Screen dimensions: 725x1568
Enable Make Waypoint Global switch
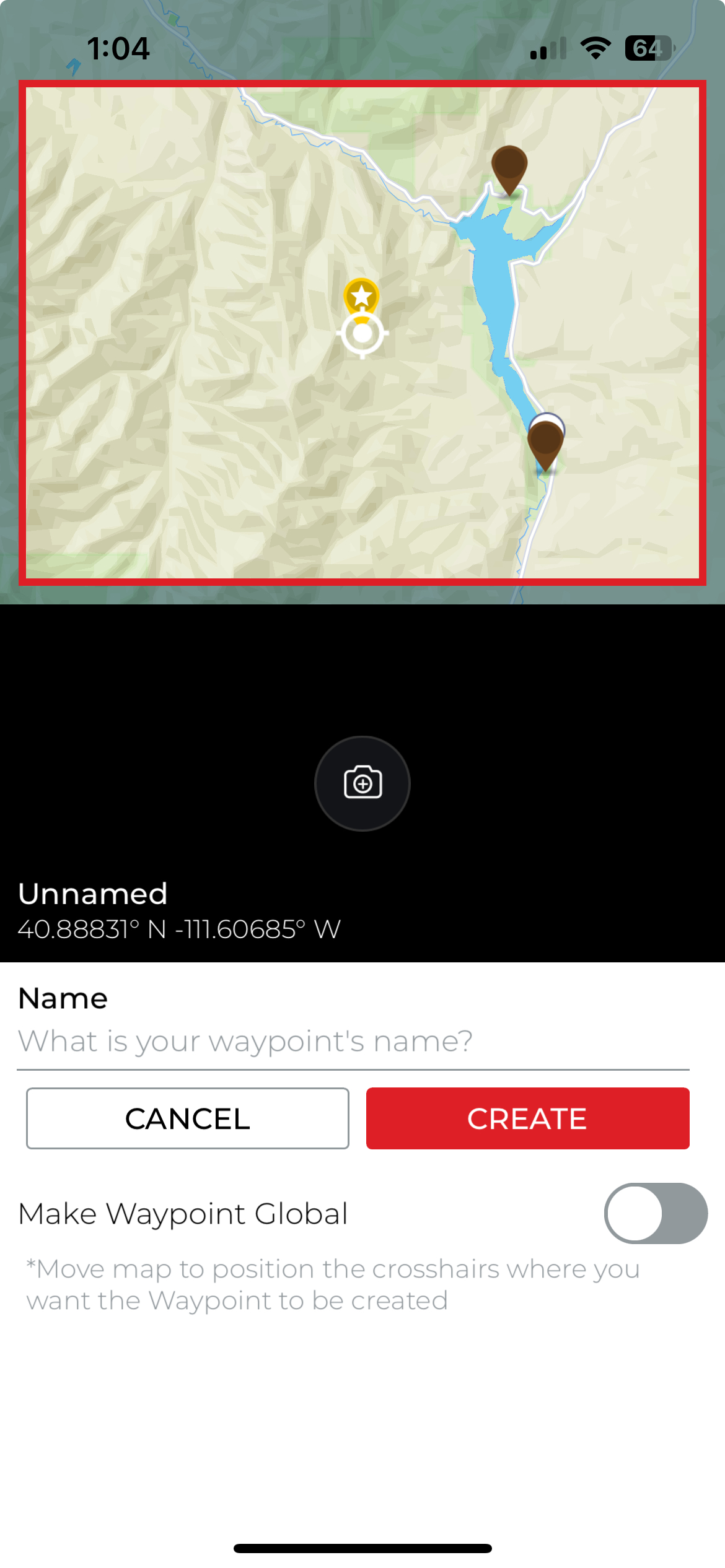point(656,1214)
